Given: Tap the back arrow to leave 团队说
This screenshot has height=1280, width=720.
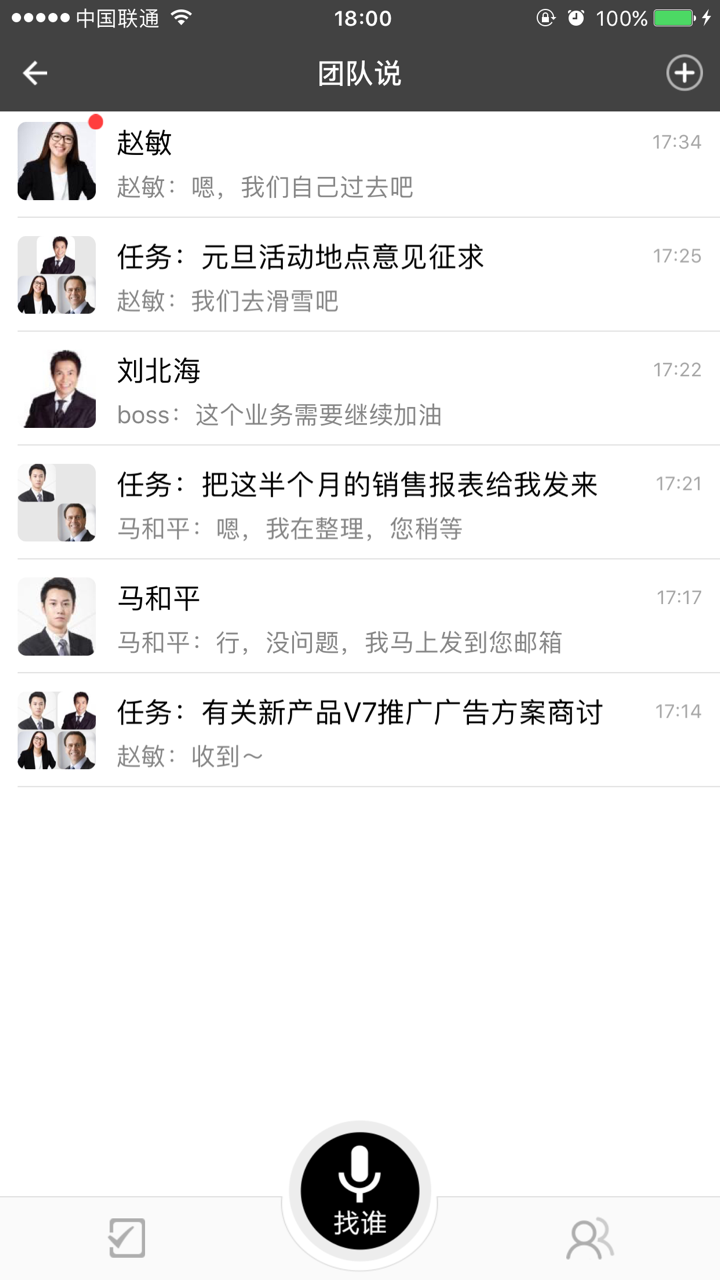Looking at the screenshot, I should coord(35,73).
